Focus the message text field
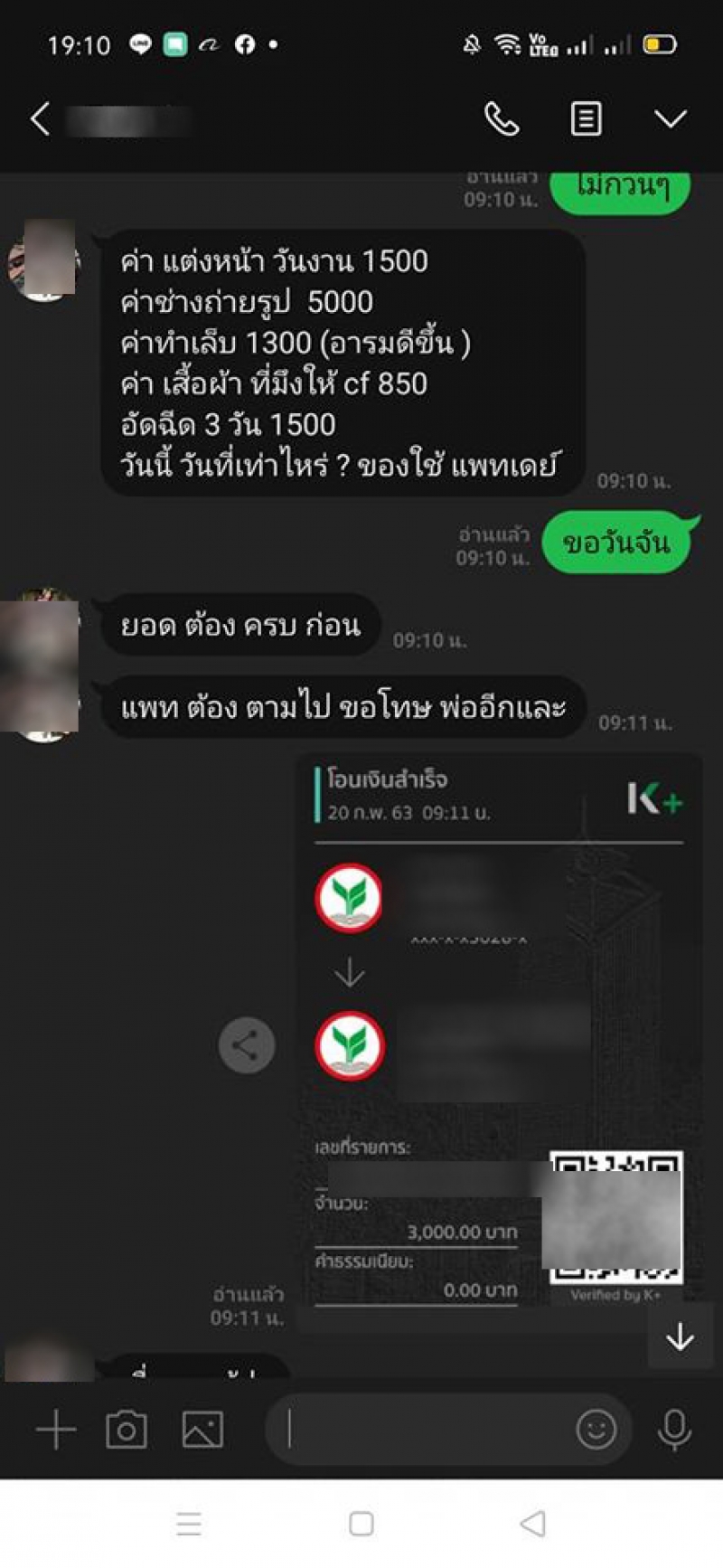The image size is (723, 1568). coord(425,1430)
